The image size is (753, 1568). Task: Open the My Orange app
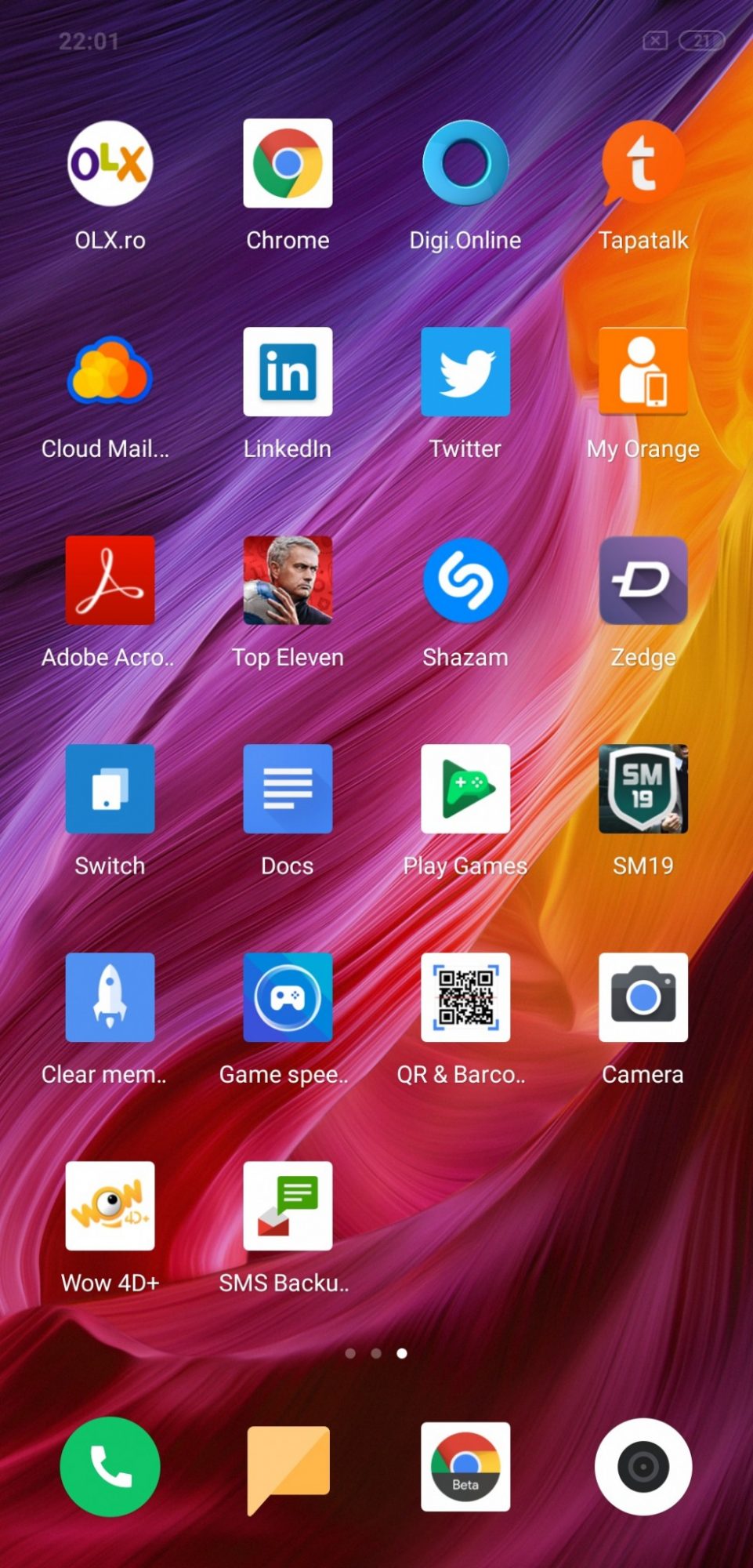[643, 372]
